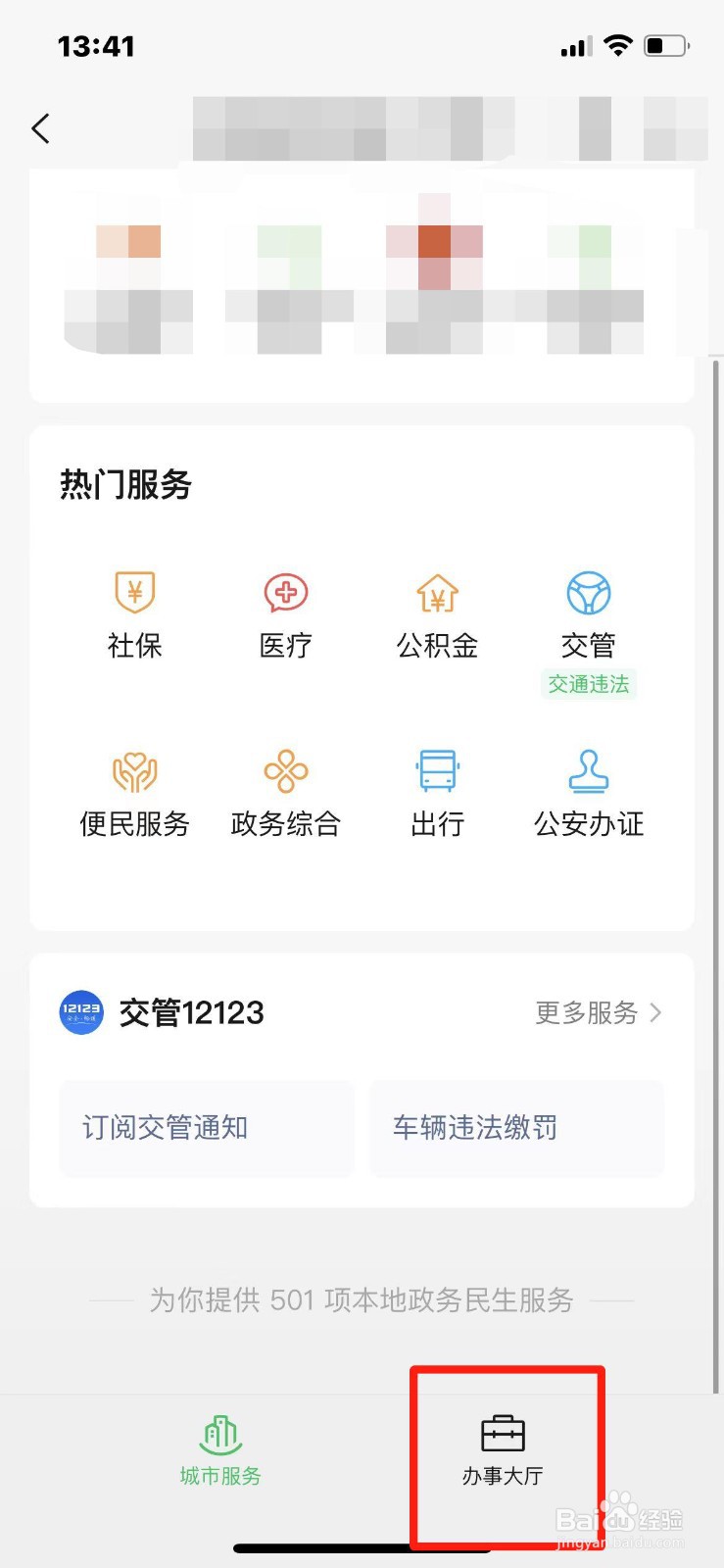Select the 城市服务 building icon

pos(219,1434)
